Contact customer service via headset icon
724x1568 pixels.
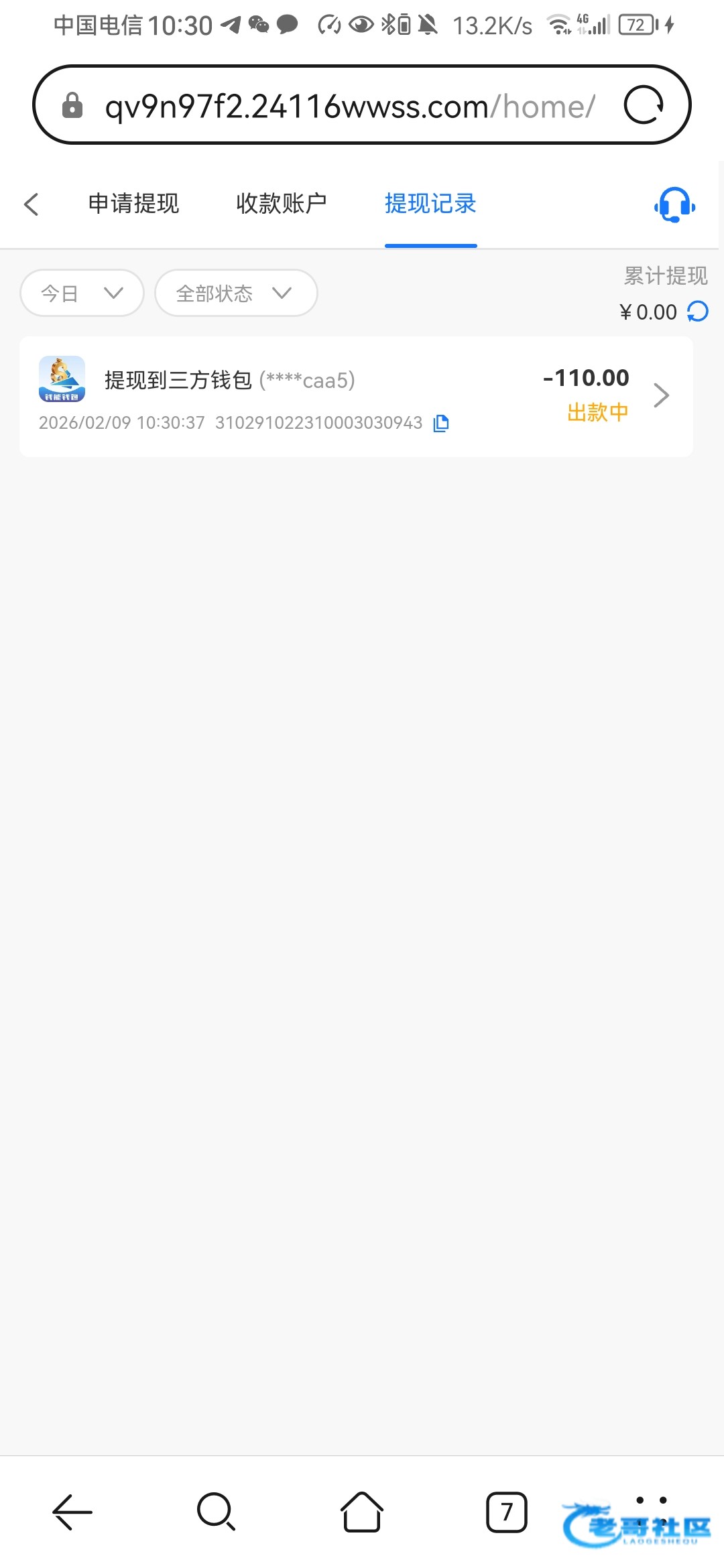point(674,205)
